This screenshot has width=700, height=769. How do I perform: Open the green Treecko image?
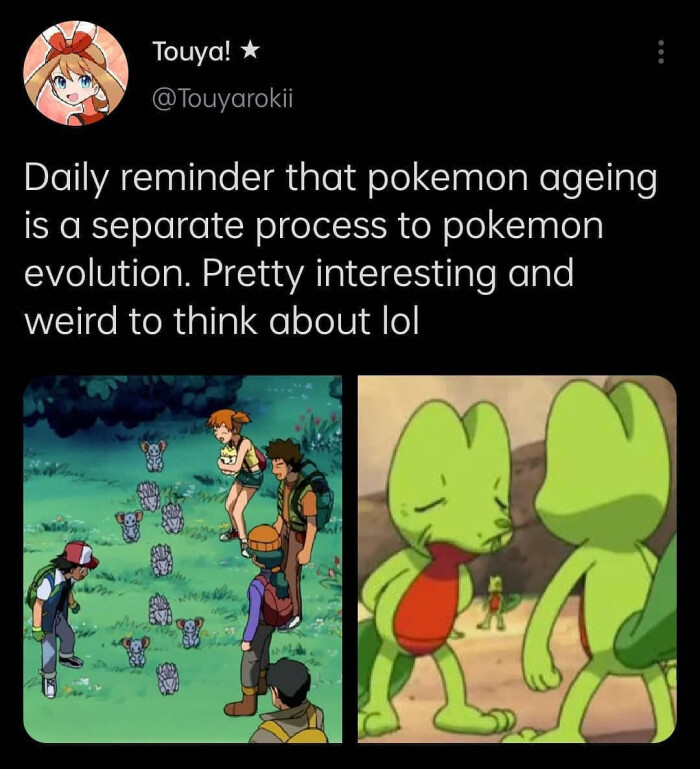coord(517,559)
